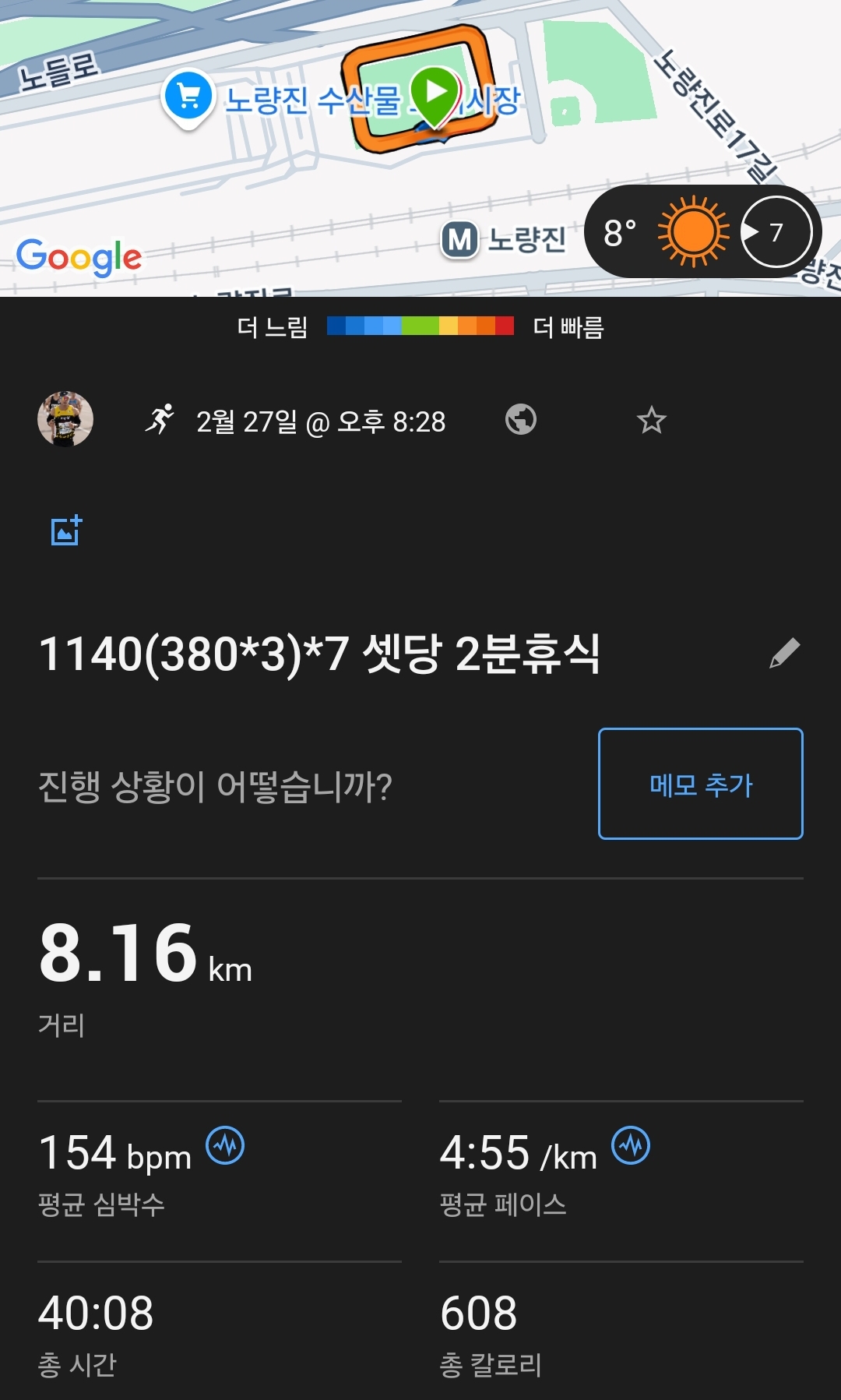Edit the activity title with the pencil icon
Image resolution: width=841 pixels, height=1400 pixels.
coord(784,653)
